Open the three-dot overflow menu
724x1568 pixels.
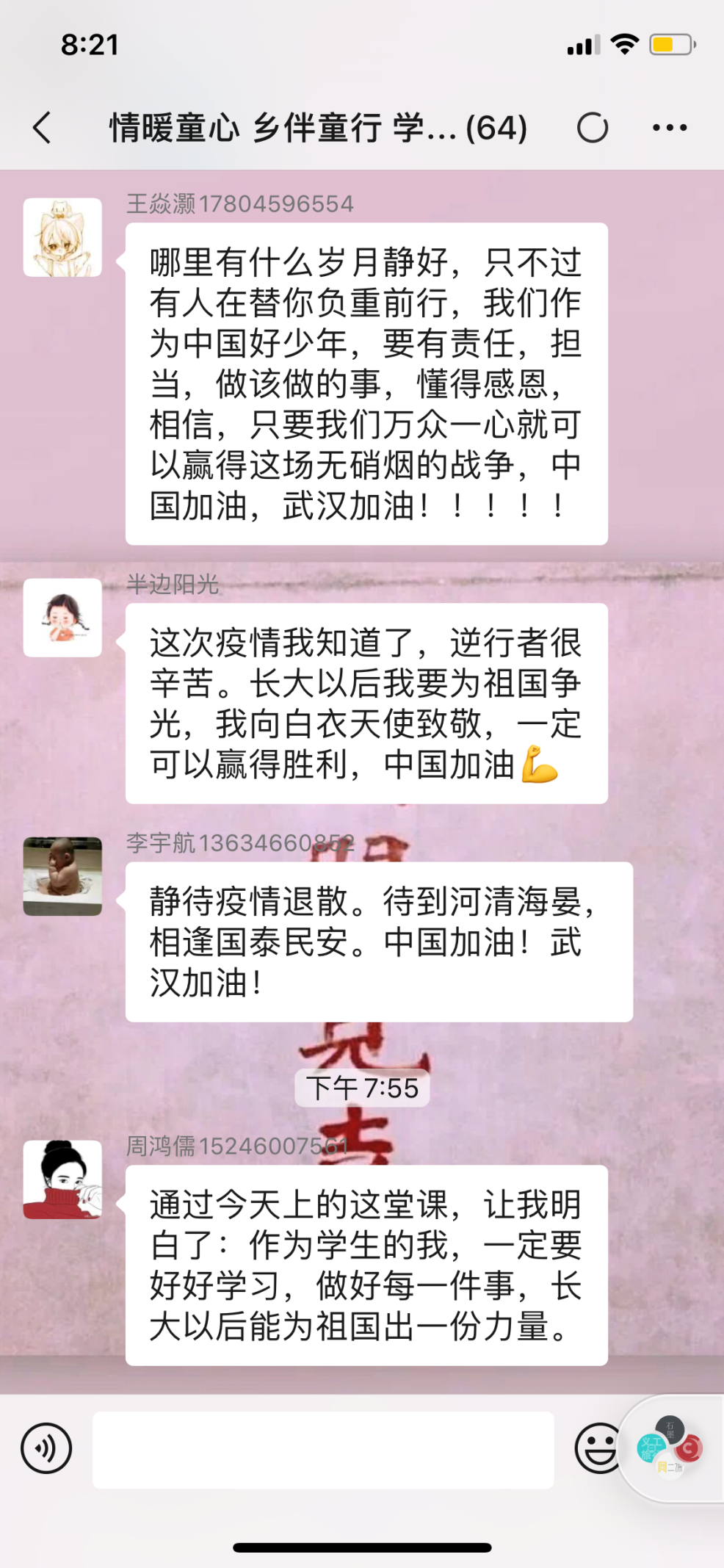[670, 128]
